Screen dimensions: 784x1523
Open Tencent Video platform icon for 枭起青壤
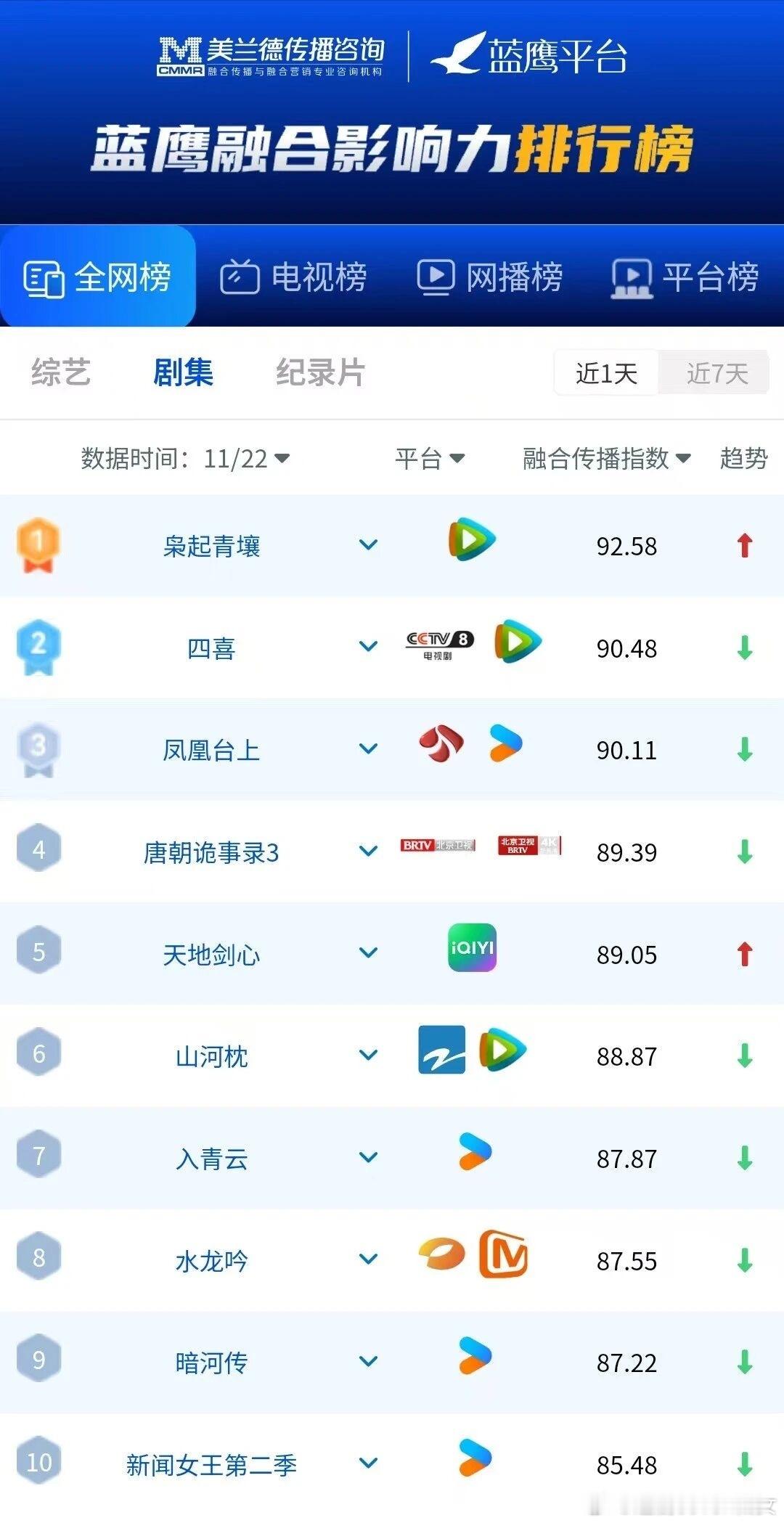click(x=470, y=540)
